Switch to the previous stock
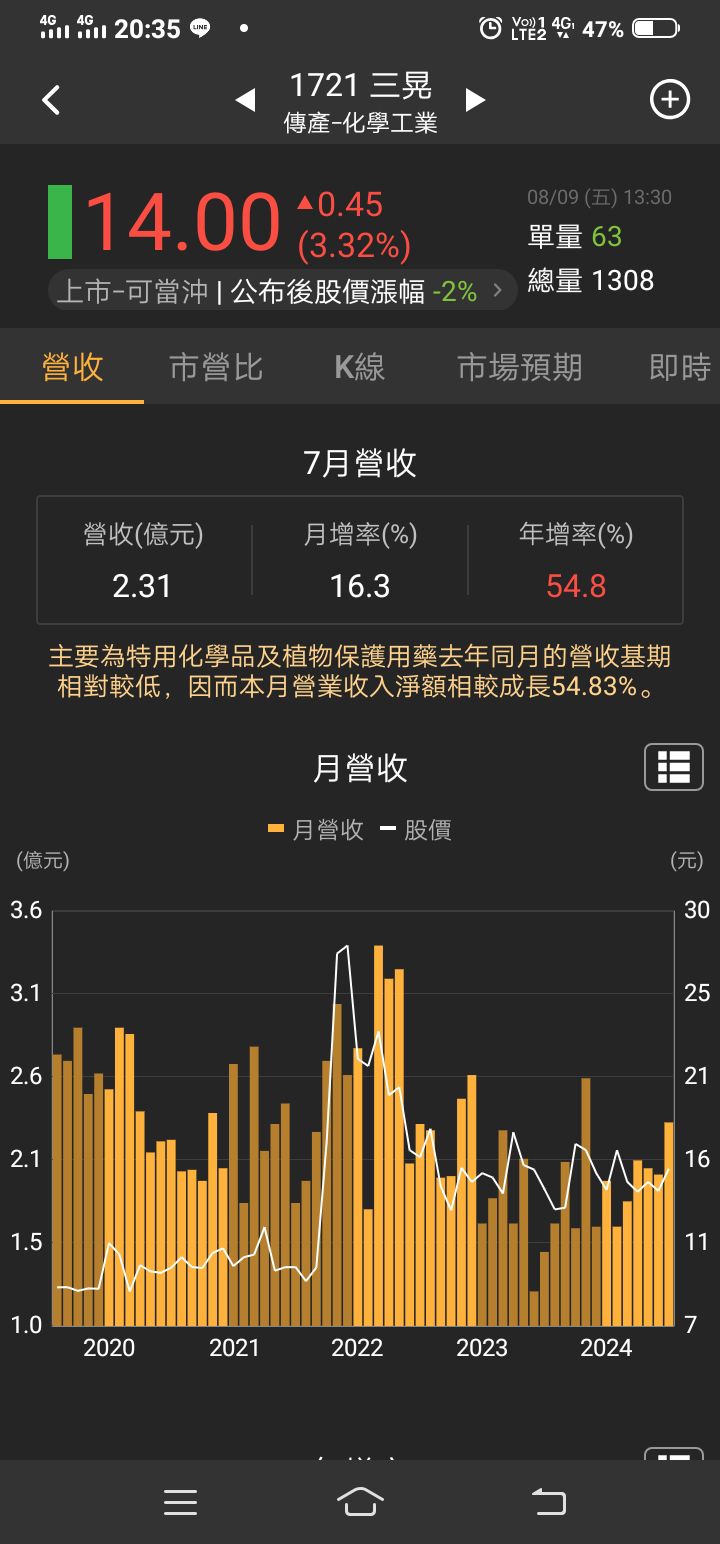720x1544 pixels. coord(245,100)
